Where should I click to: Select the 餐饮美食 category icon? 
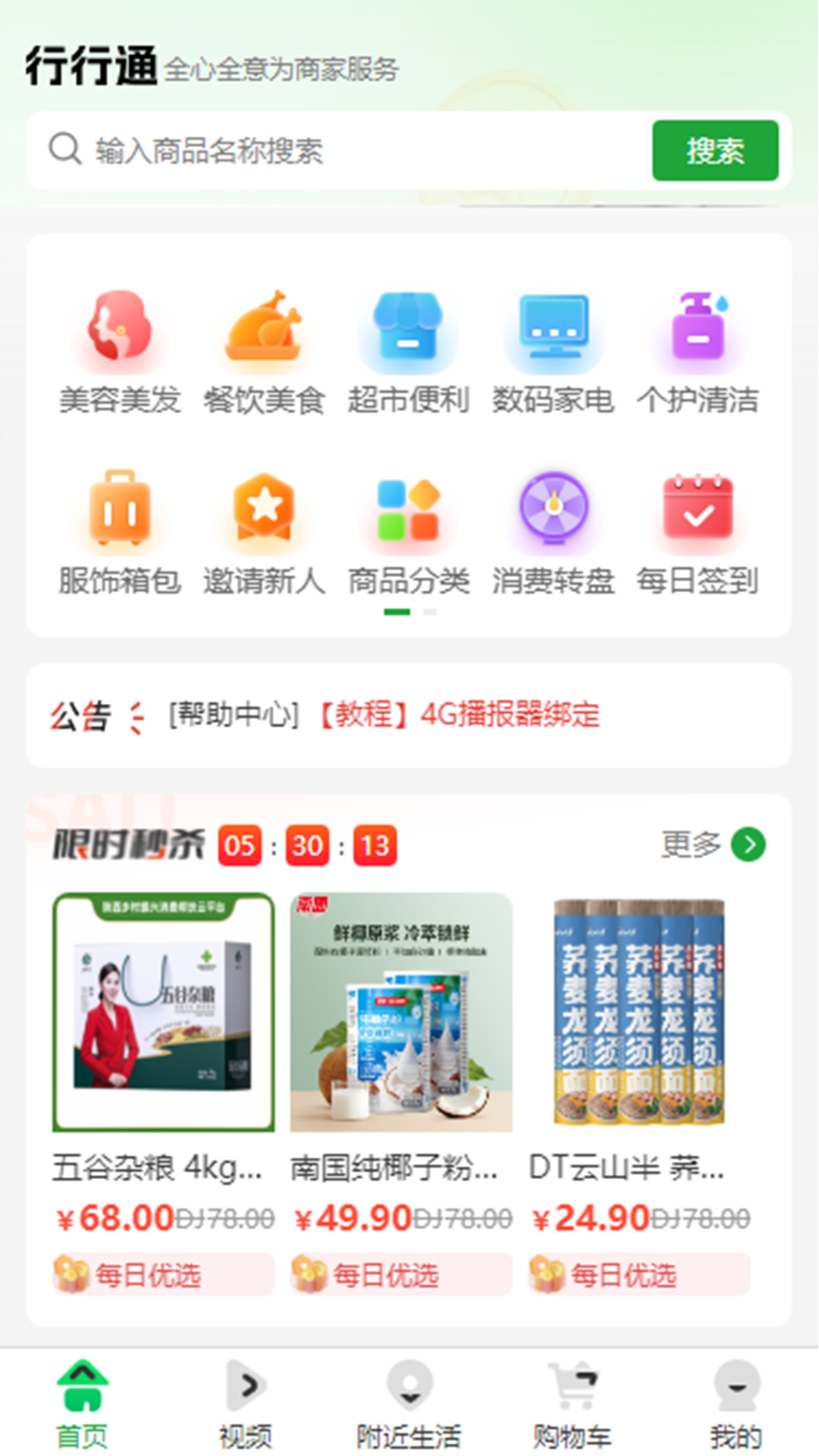[x=264, y=330]
